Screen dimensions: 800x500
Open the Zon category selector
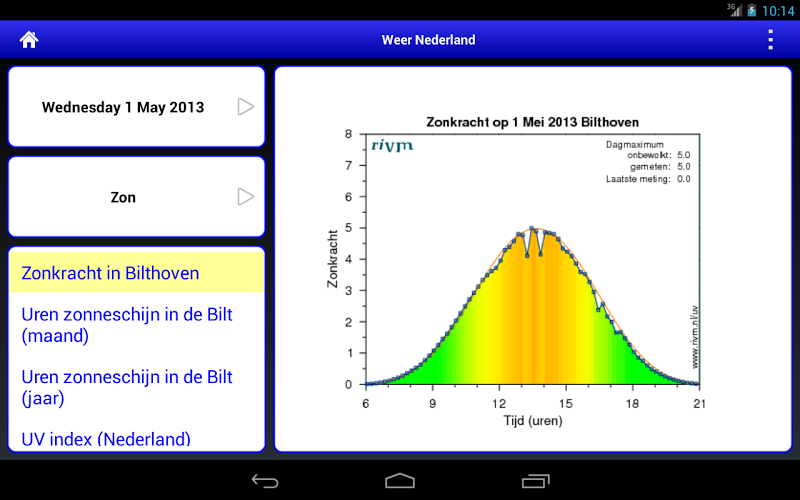pyautogui.click(x=137, y=197)
